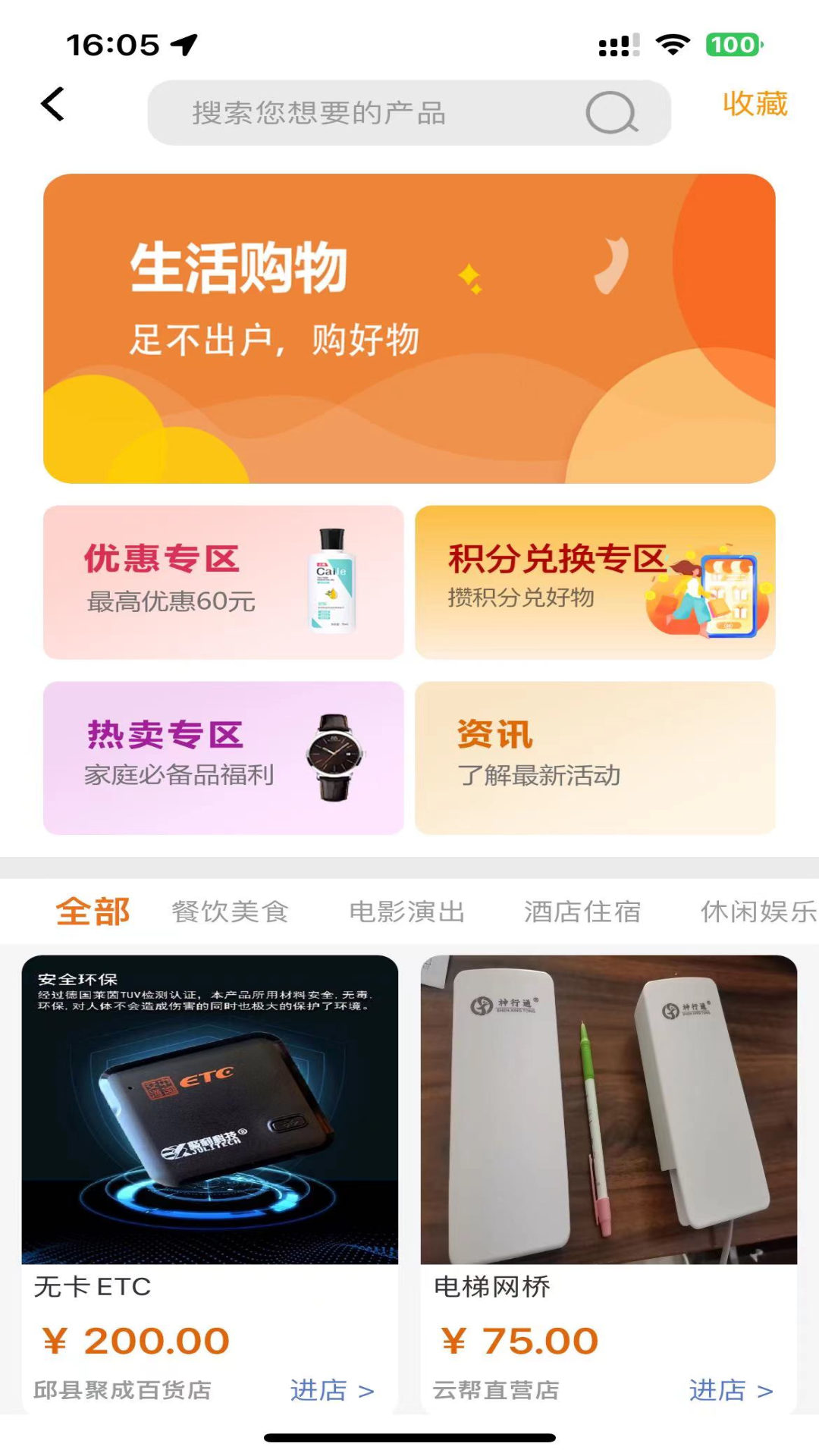Switch to the 餐饮美食 tab

[x=230, y=912]
